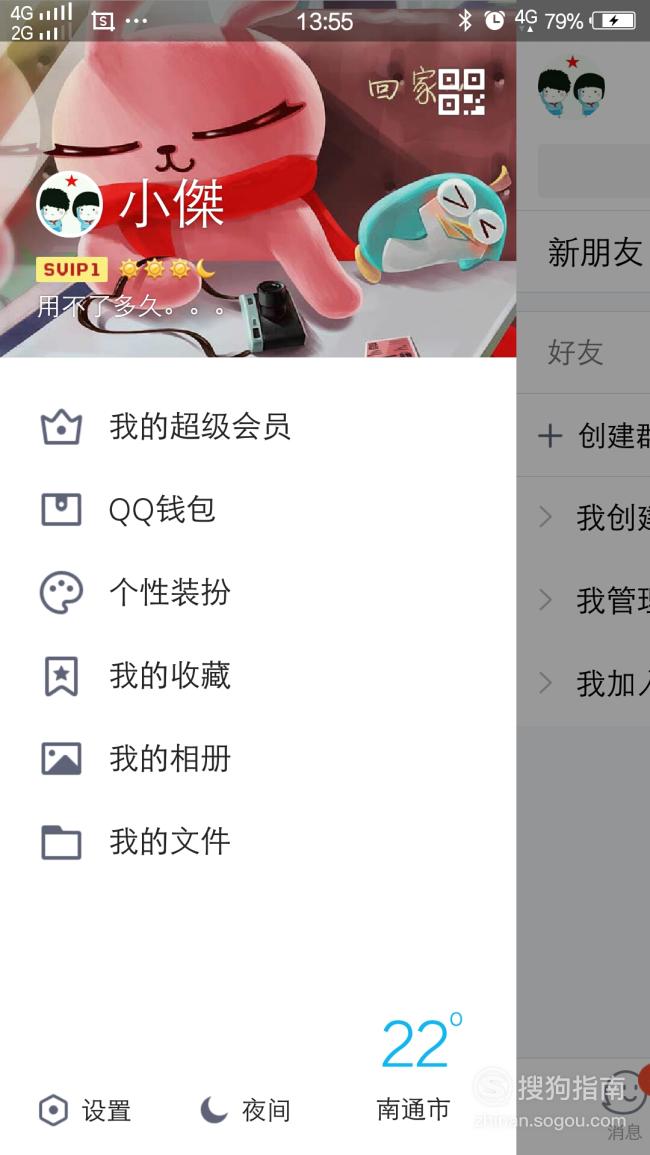Open 我的收藏 favorites
Screen dimensions: 650x1155
(x=258, y=675)
